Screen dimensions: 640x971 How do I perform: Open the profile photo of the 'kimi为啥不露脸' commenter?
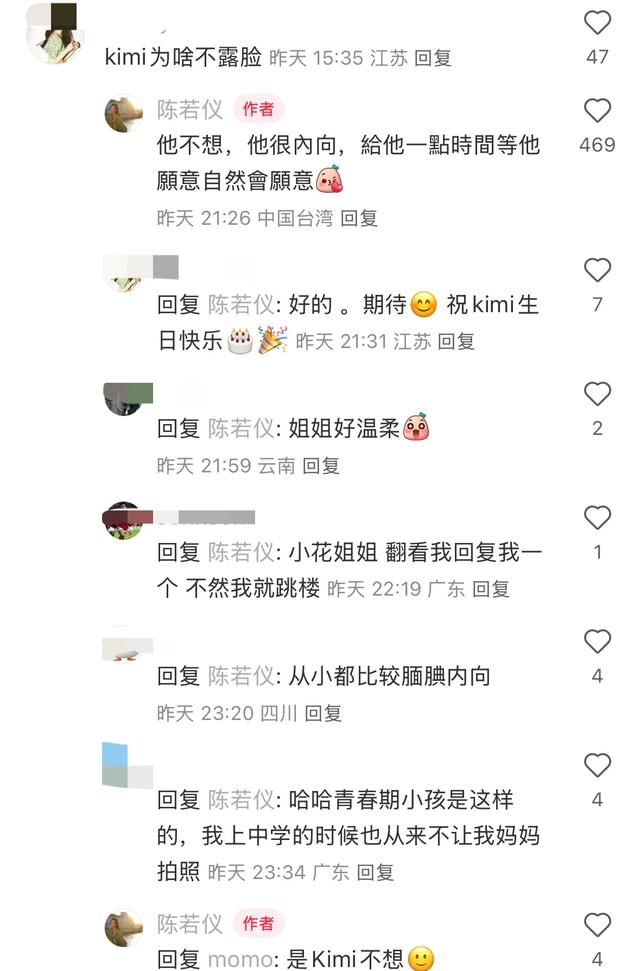[x=54, y=33]
